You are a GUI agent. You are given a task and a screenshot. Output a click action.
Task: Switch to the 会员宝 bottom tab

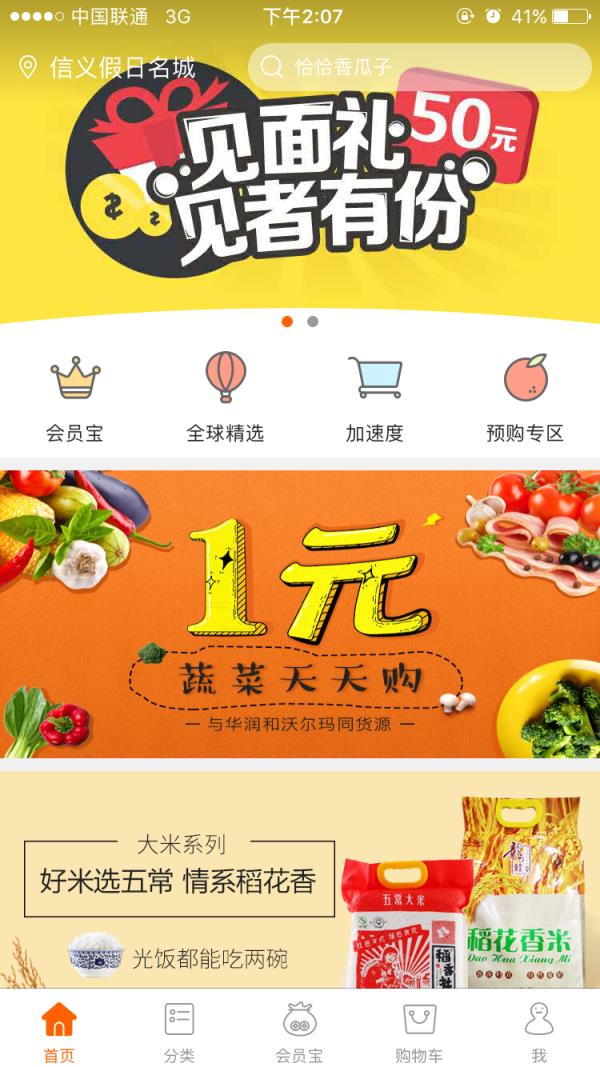click(300, 1030)
